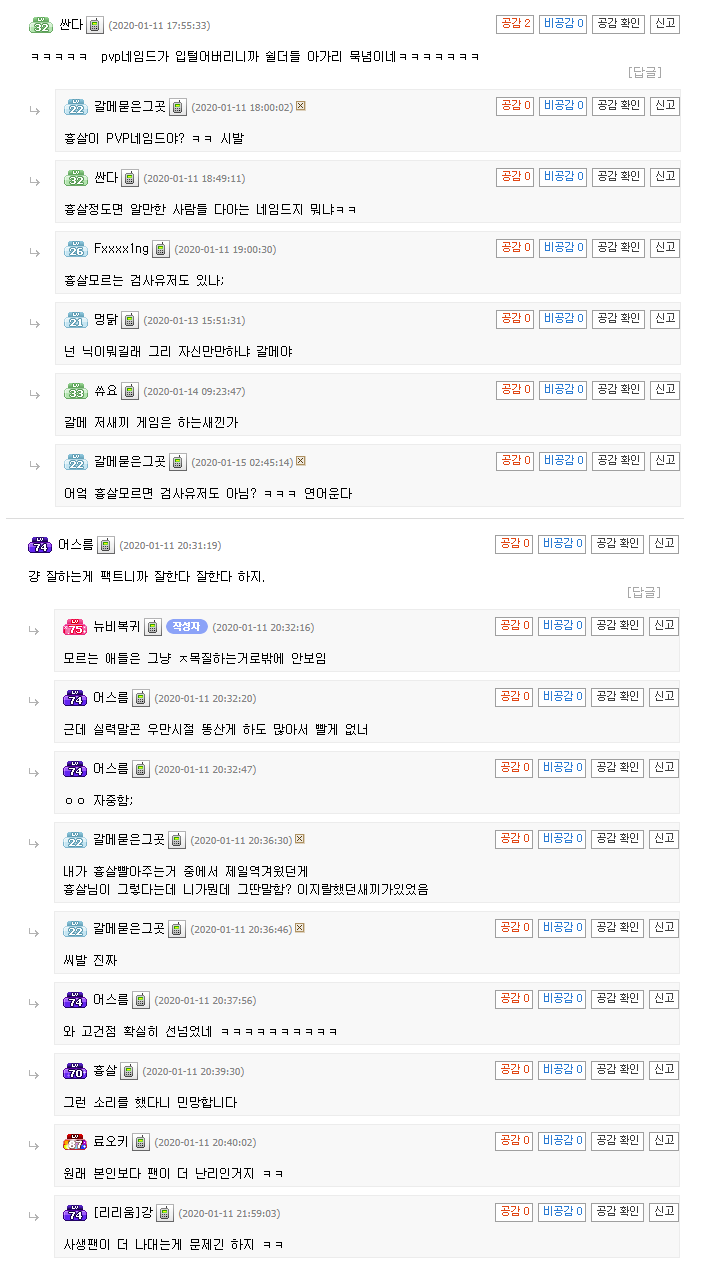
Task: Delete icon beside 2020-01-11 20:36:46 comment
Action: [300, 928]
